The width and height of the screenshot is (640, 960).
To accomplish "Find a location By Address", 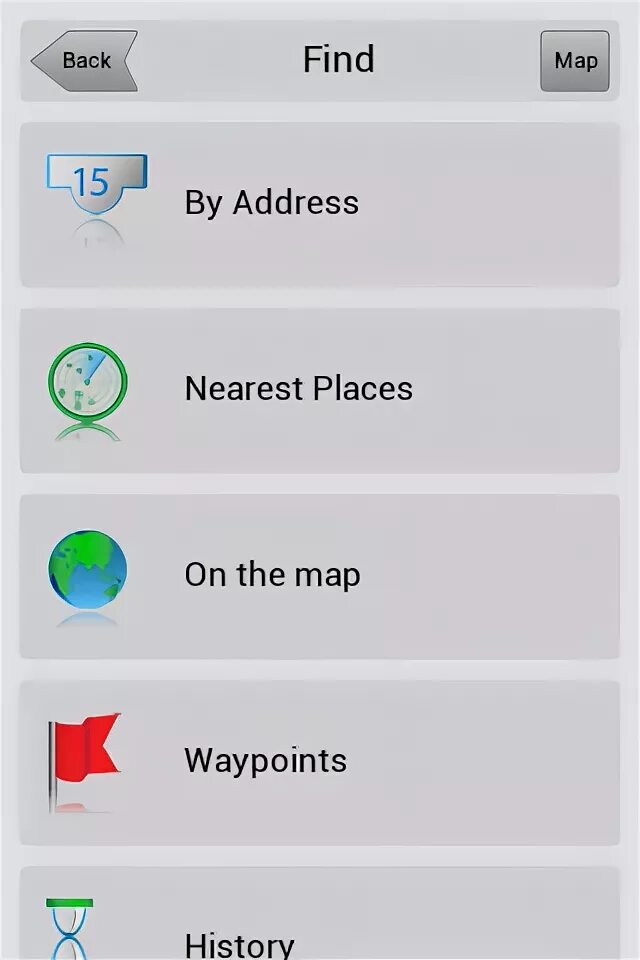I will click(320, 204).
